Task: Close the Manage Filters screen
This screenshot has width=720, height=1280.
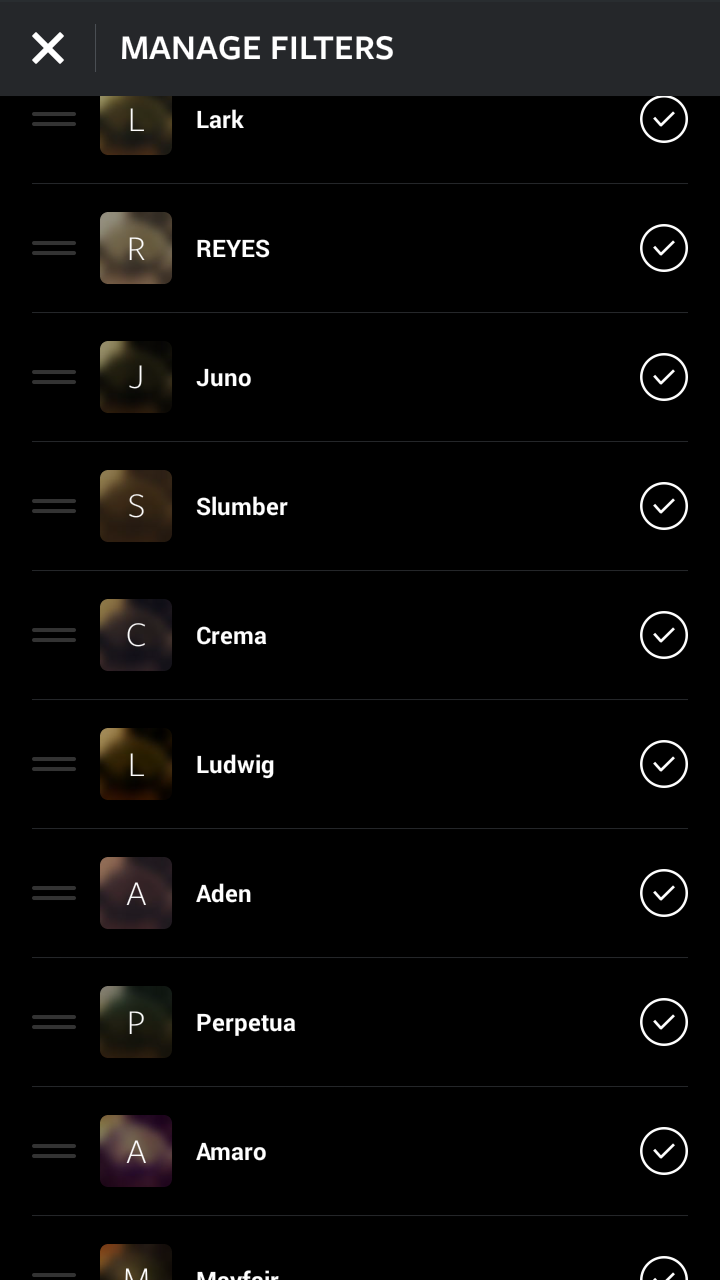Action: coord(47,48)
